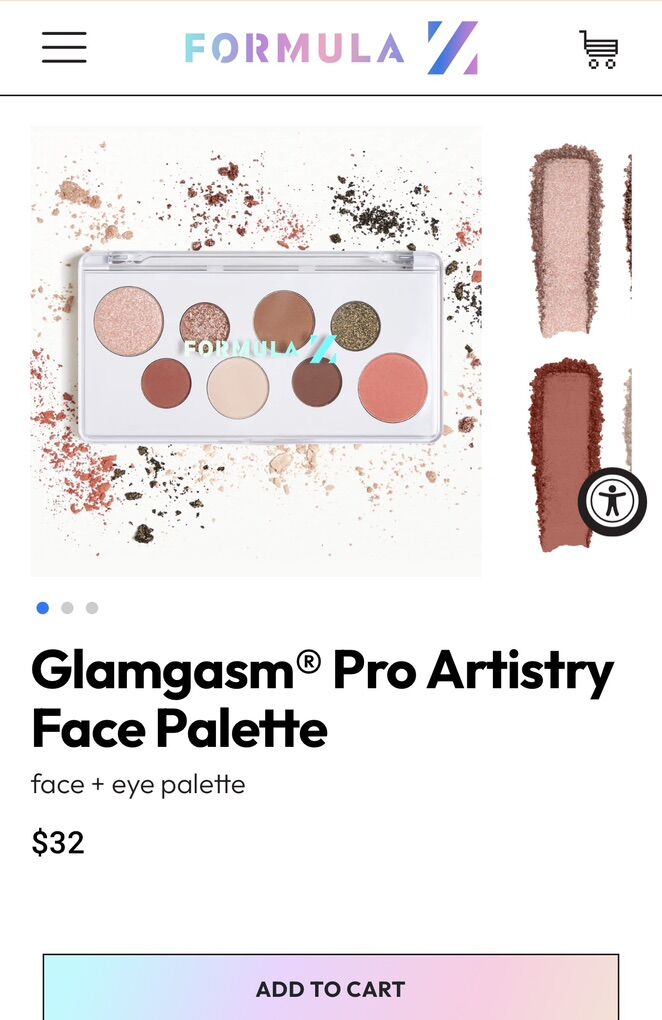Open the main palette product image
Screen dimensions: 662x1020
click(x=256, y=350)
